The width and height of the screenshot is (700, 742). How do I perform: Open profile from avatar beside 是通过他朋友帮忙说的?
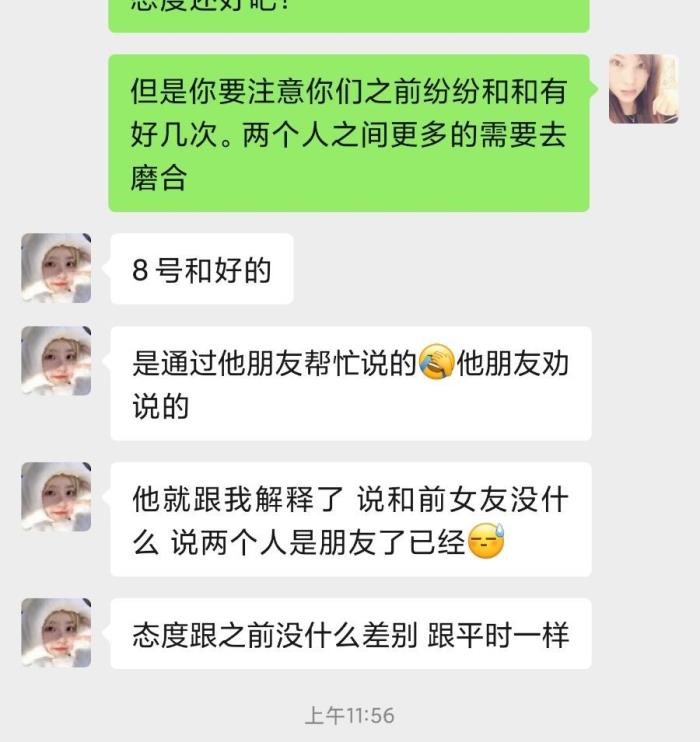(56, 361)
